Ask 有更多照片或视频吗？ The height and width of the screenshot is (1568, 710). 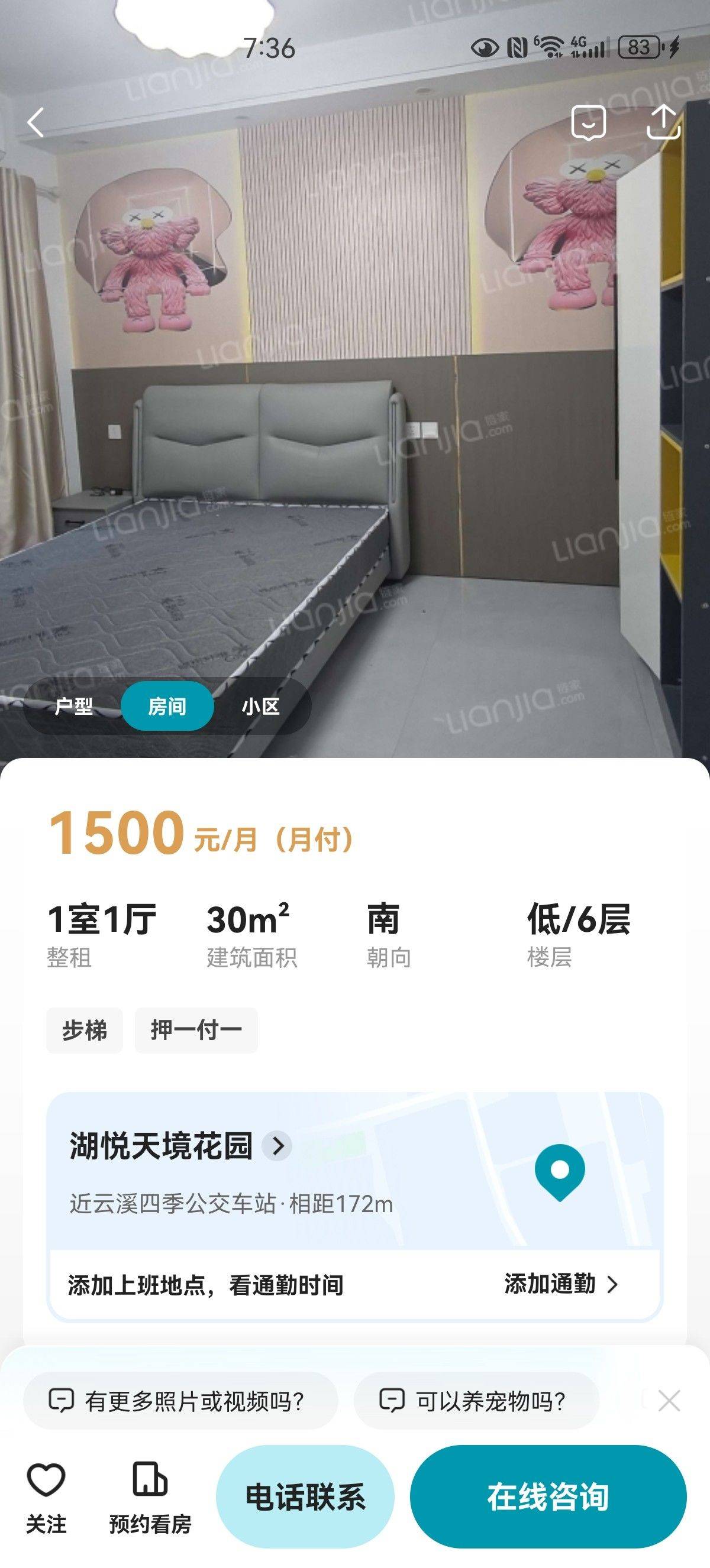click(x=180, y=1401)
